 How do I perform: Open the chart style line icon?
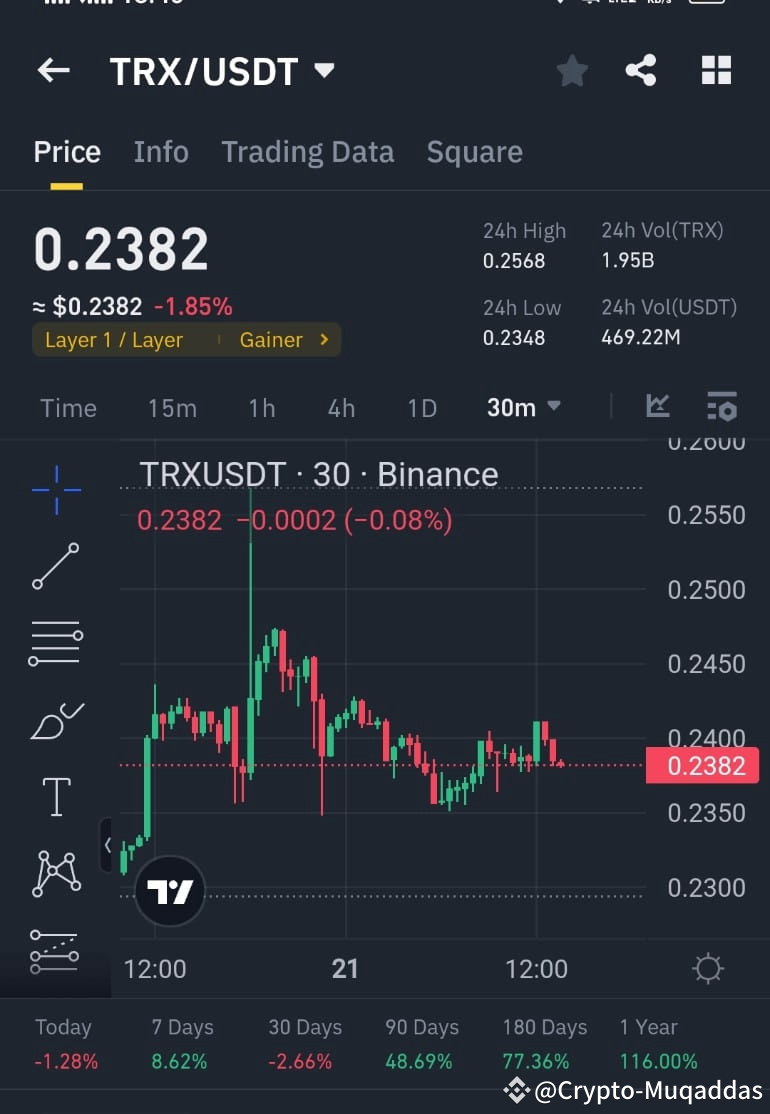(x=658, y=407)
